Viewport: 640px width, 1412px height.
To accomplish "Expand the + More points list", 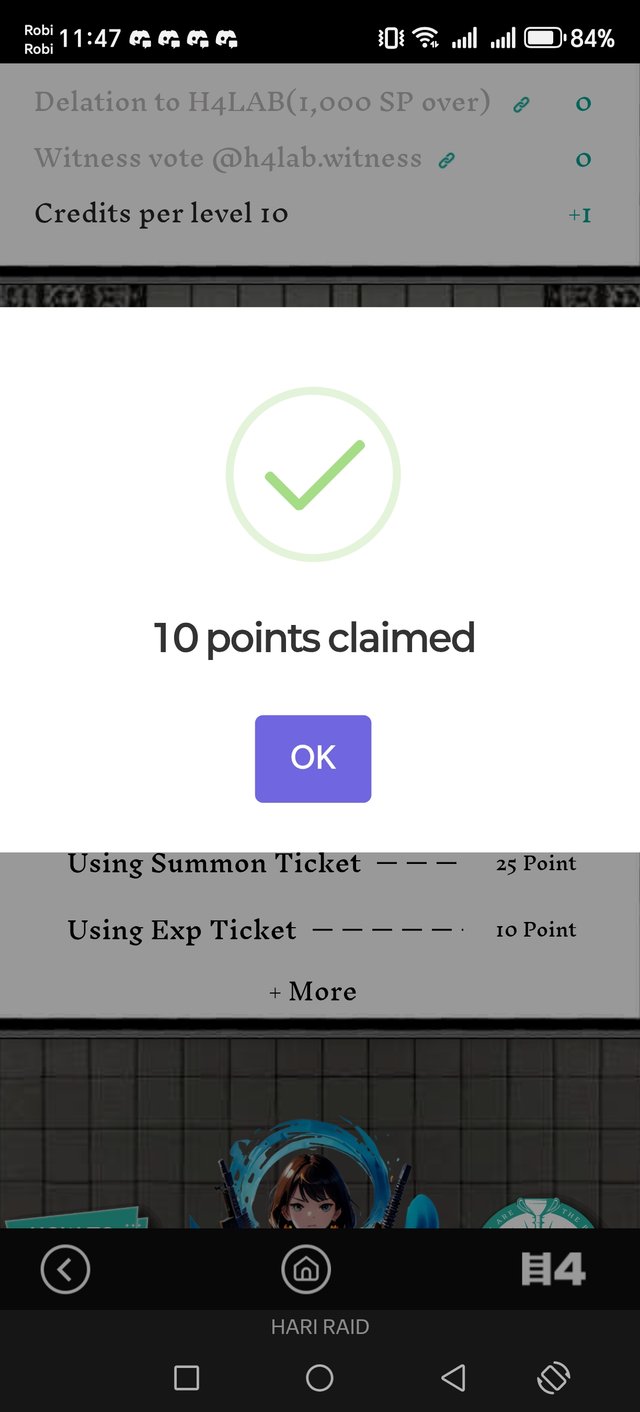I will [313, 992].
